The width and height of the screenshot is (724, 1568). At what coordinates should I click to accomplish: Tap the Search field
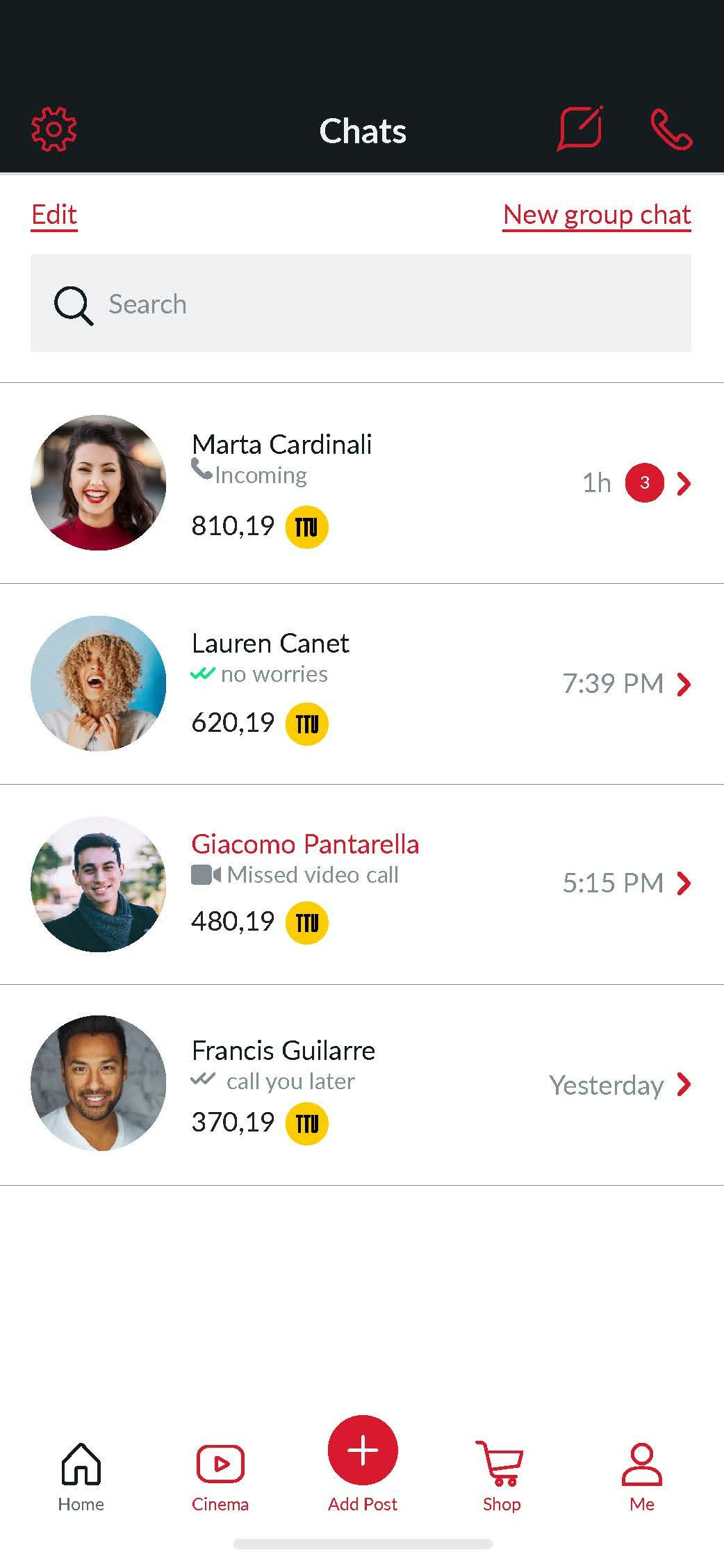pos(361,303)
